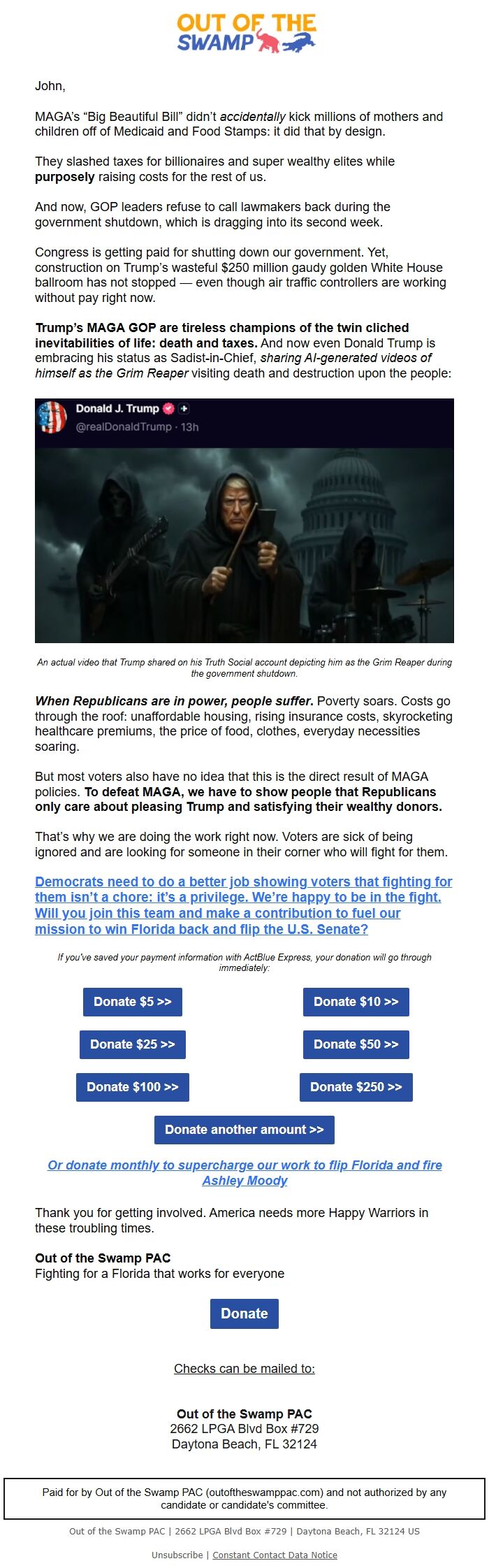The width and height of the screenshot is (489, 1568).
Task: Tap the Donate button below the PAC signature
Action: pyautogui.click(x=245, y=1314)
